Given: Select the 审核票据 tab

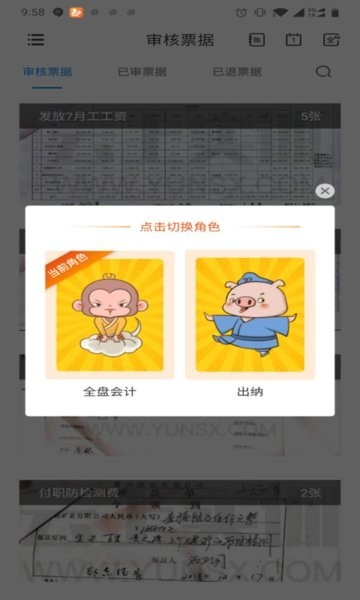Looking at the screenshot, I should [47, 72].
